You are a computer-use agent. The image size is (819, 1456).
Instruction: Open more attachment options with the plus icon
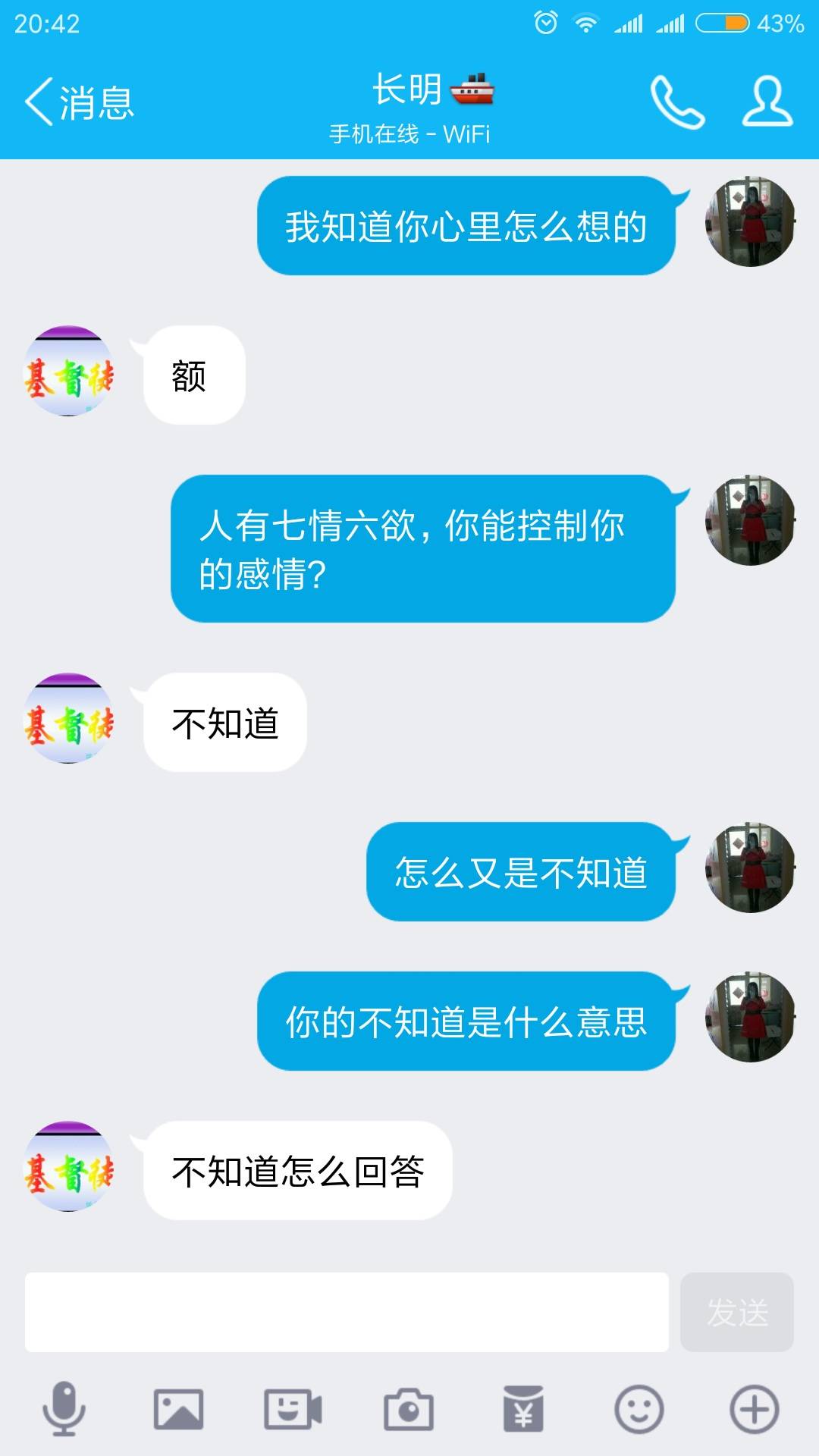(754, 1410)
